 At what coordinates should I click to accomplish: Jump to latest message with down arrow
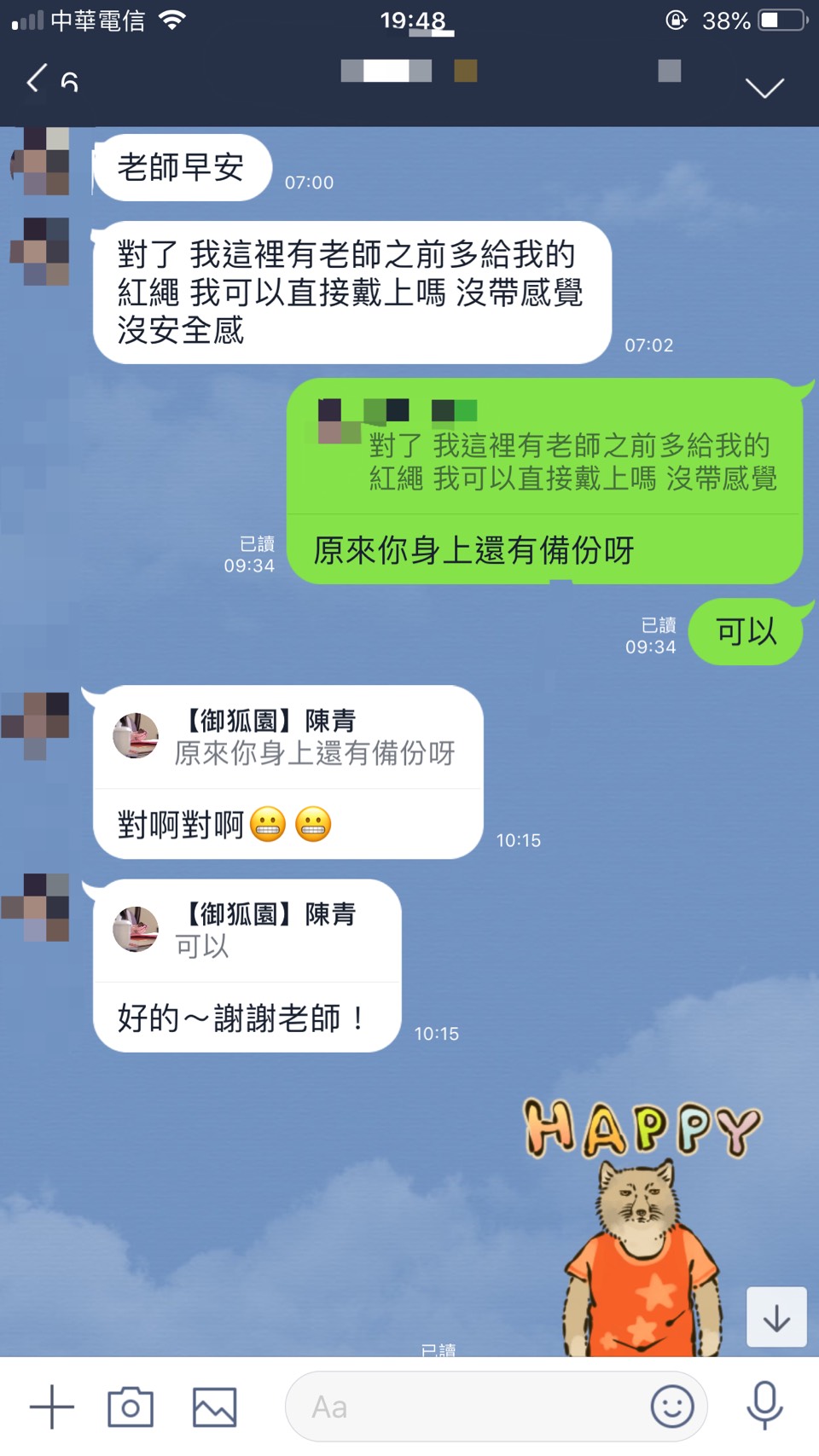pos(776,1318)
